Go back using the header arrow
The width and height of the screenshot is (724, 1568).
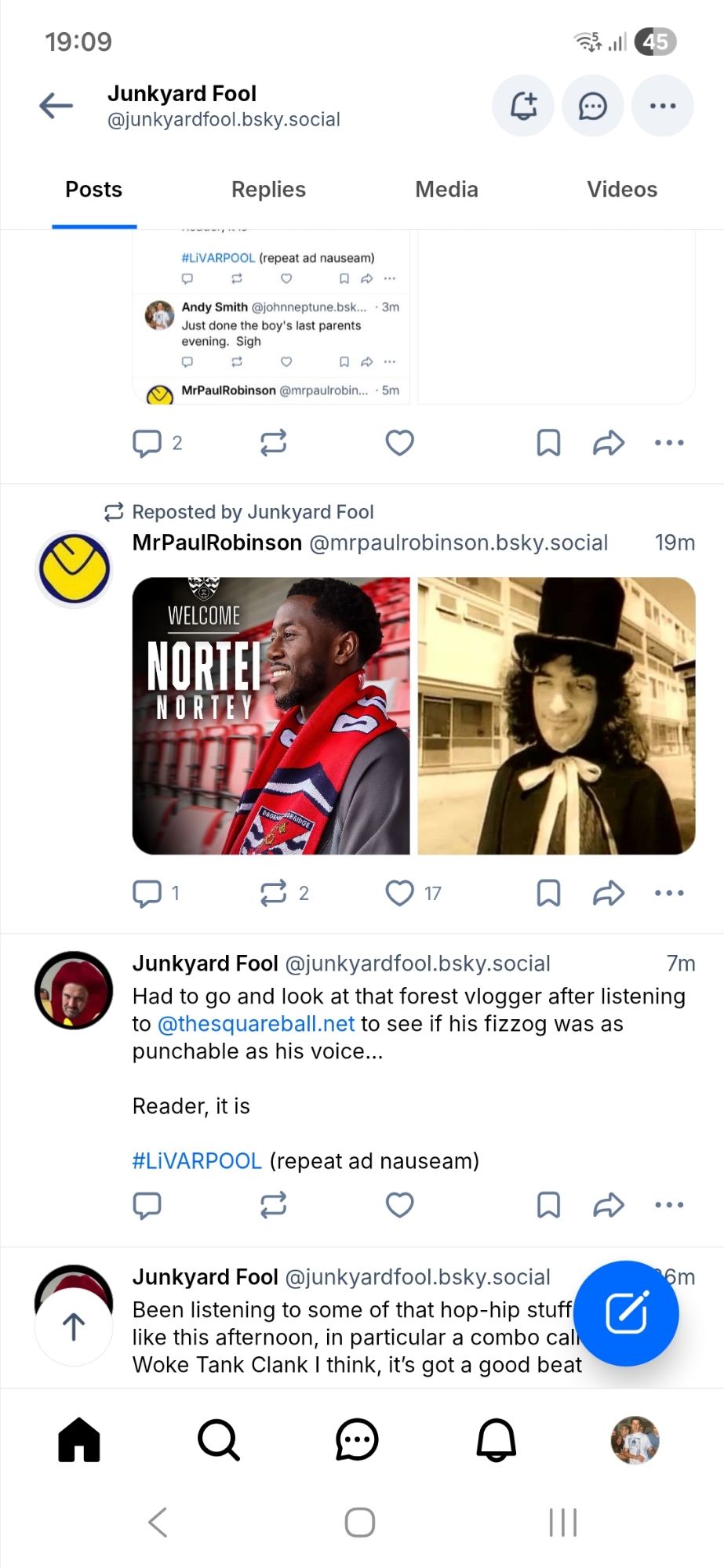coord(56,106)
